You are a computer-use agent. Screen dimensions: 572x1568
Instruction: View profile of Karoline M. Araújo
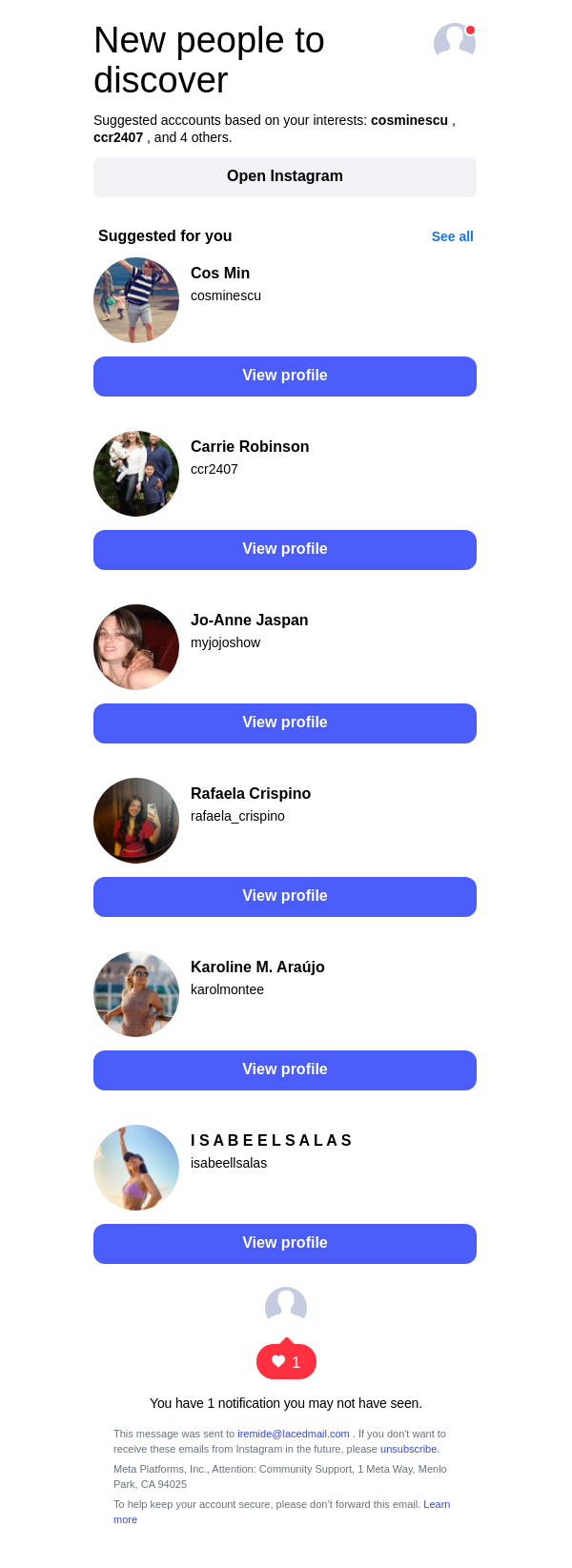(x=285, y=1070)
